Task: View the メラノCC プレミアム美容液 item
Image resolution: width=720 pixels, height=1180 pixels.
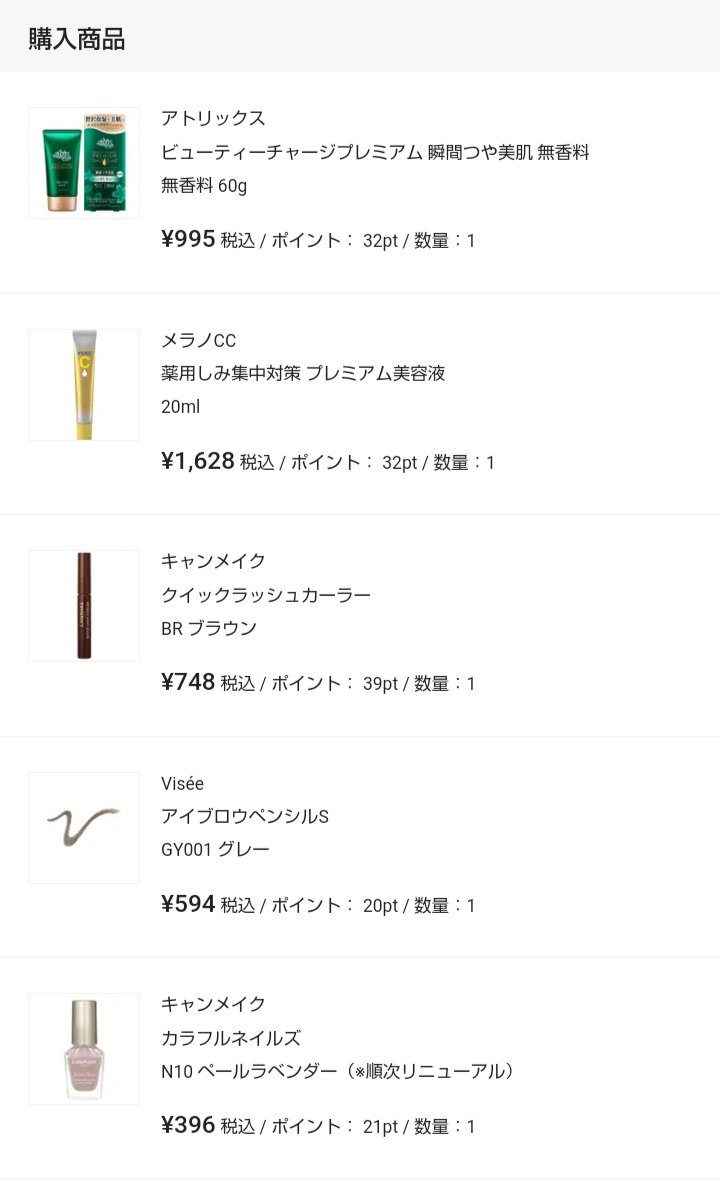Action: (303, 374)
